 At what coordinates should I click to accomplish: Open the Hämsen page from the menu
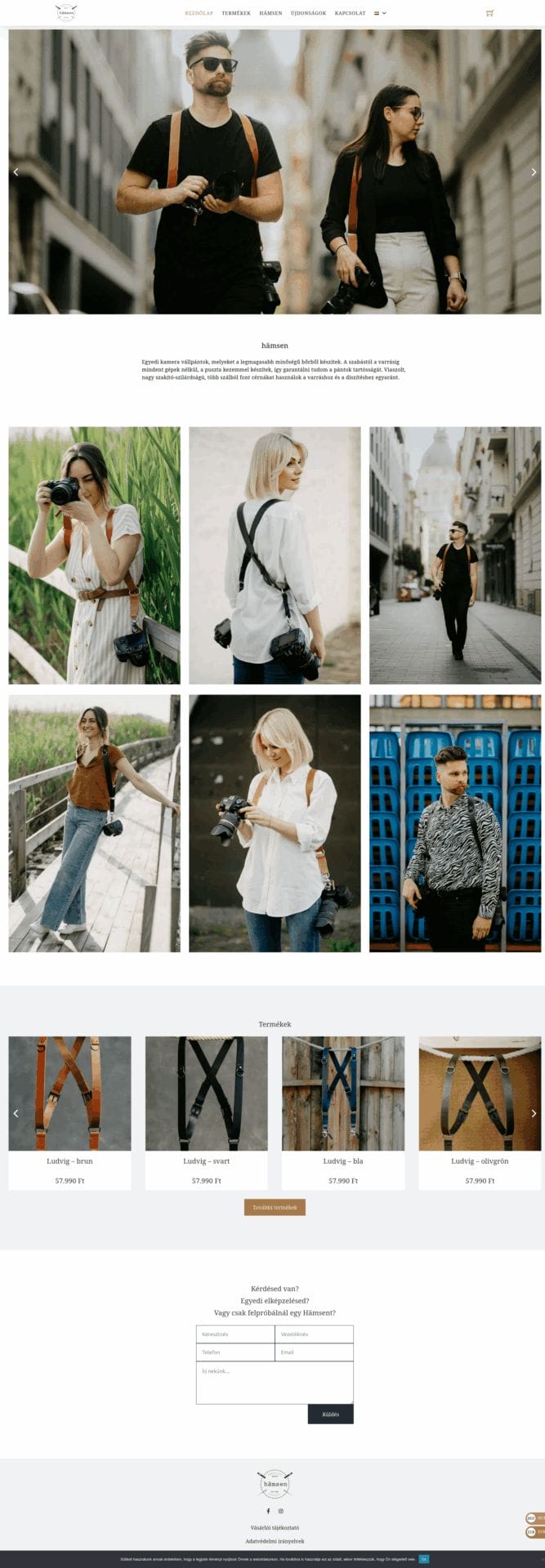coord(270,13)
